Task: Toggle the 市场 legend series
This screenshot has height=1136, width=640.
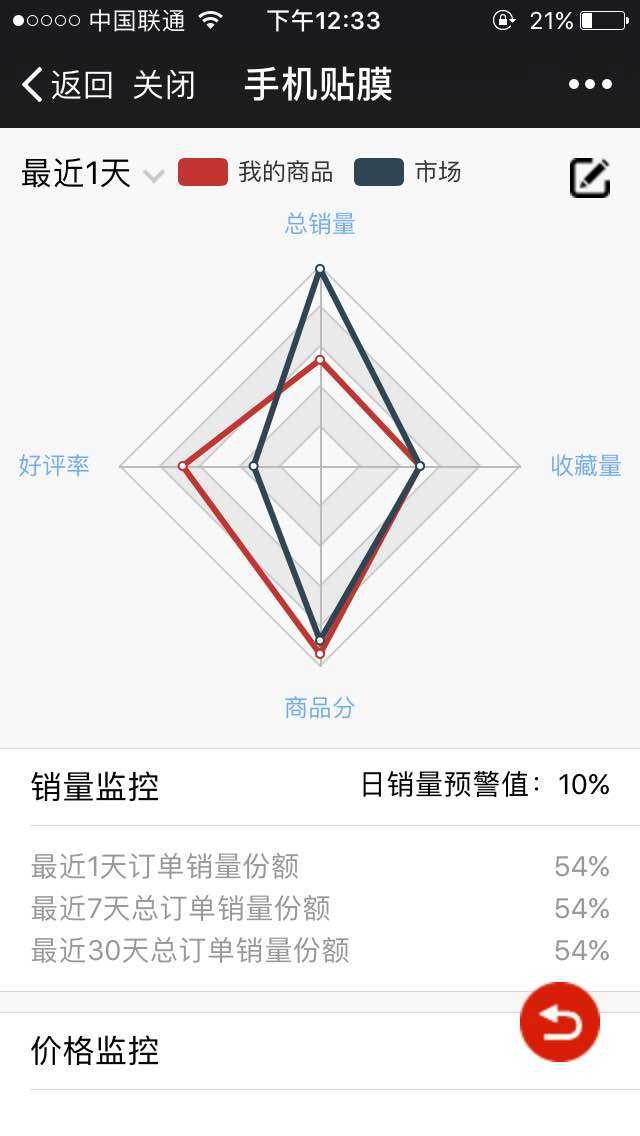Action: click(407, 172)
